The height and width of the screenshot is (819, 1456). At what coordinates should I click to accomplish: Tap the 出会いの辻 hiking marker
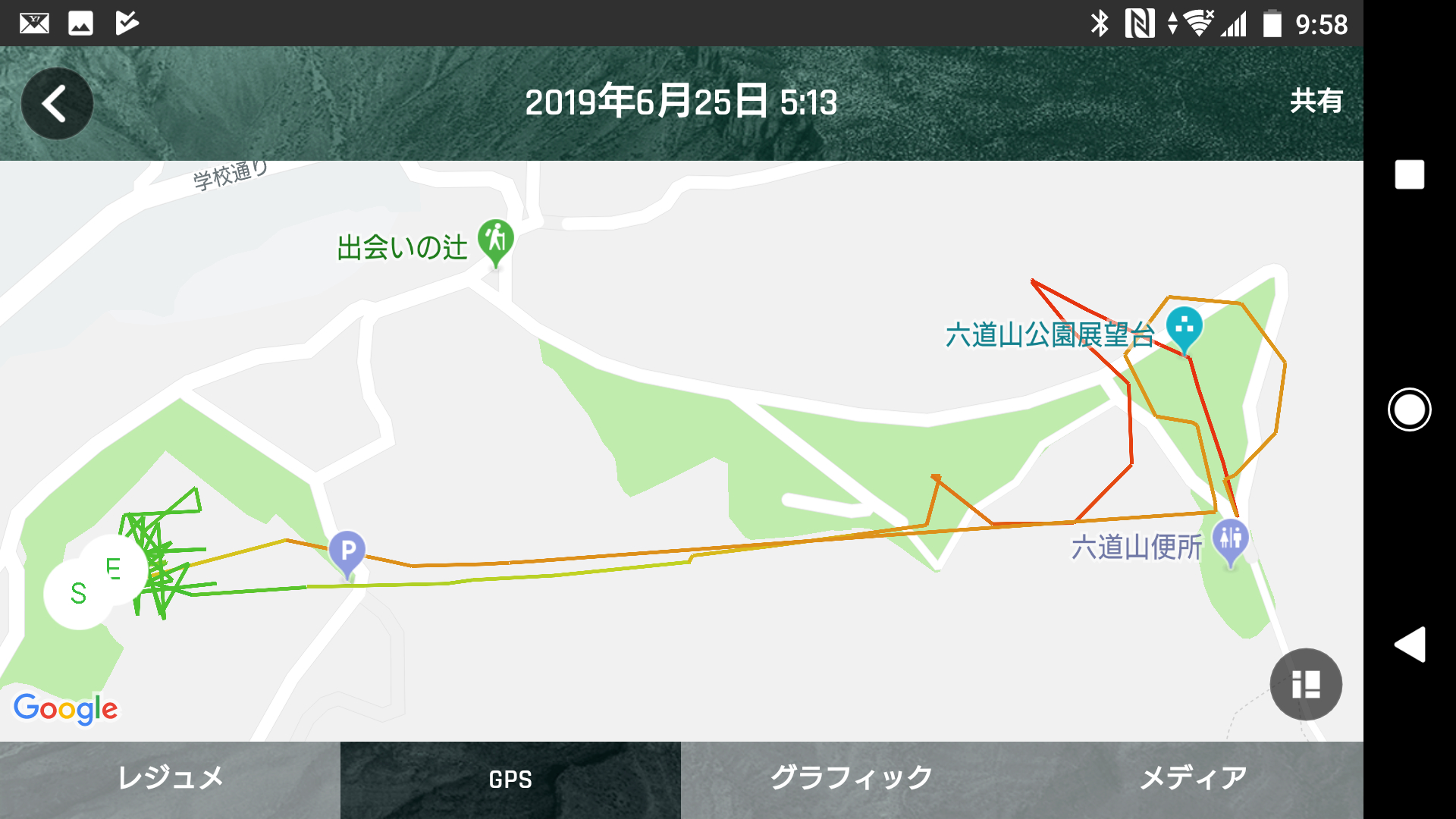tap(496, 242)
